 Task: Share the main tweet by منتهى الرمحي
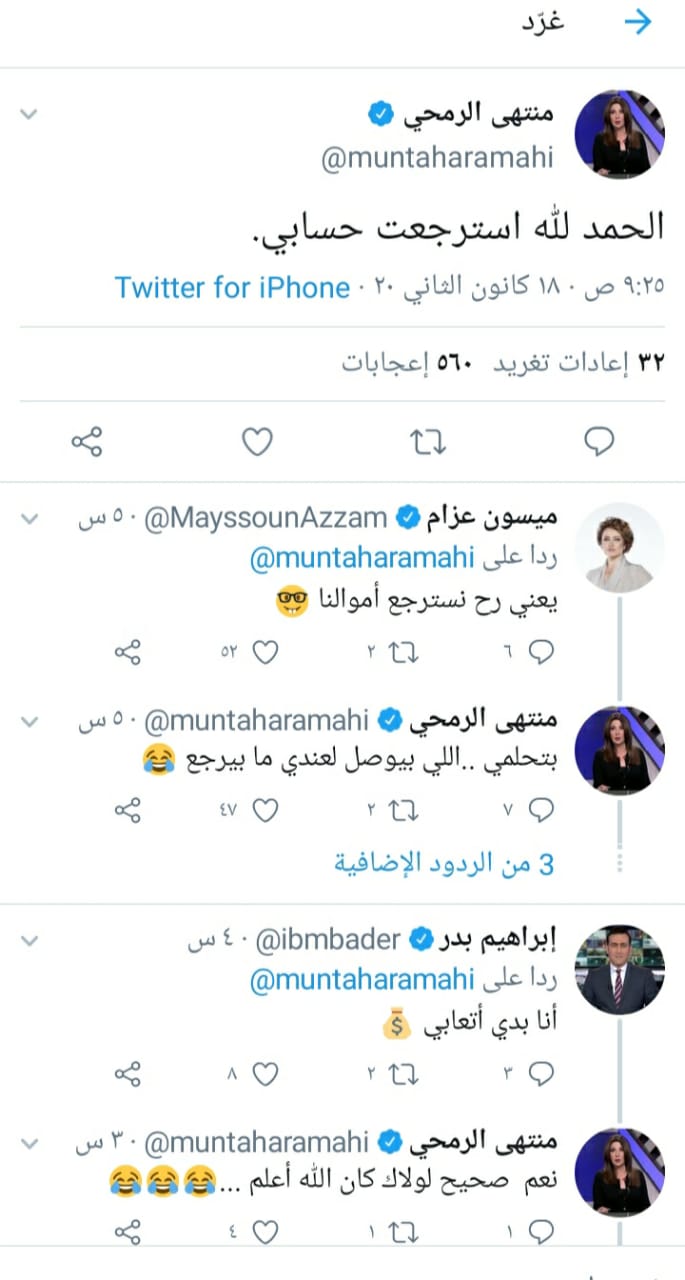coord(88,440)
